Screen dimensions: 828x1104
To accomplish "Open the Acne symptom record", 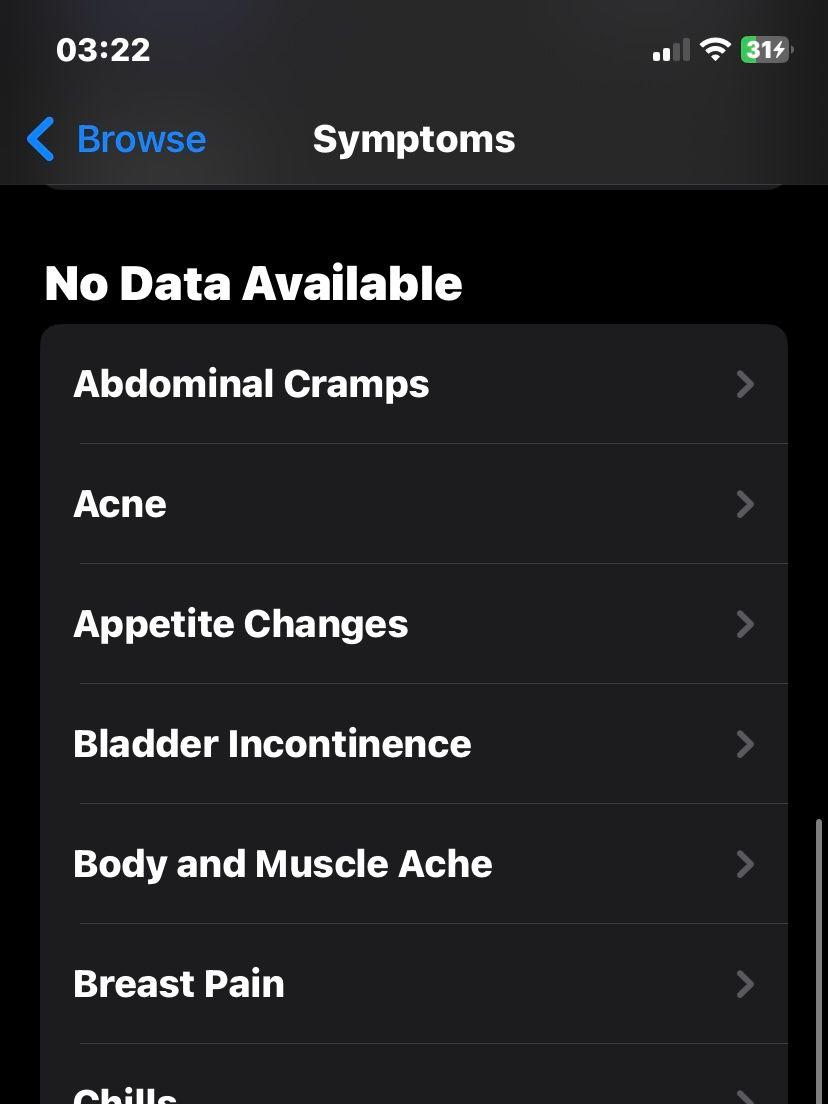I will (x=120, y=504).
